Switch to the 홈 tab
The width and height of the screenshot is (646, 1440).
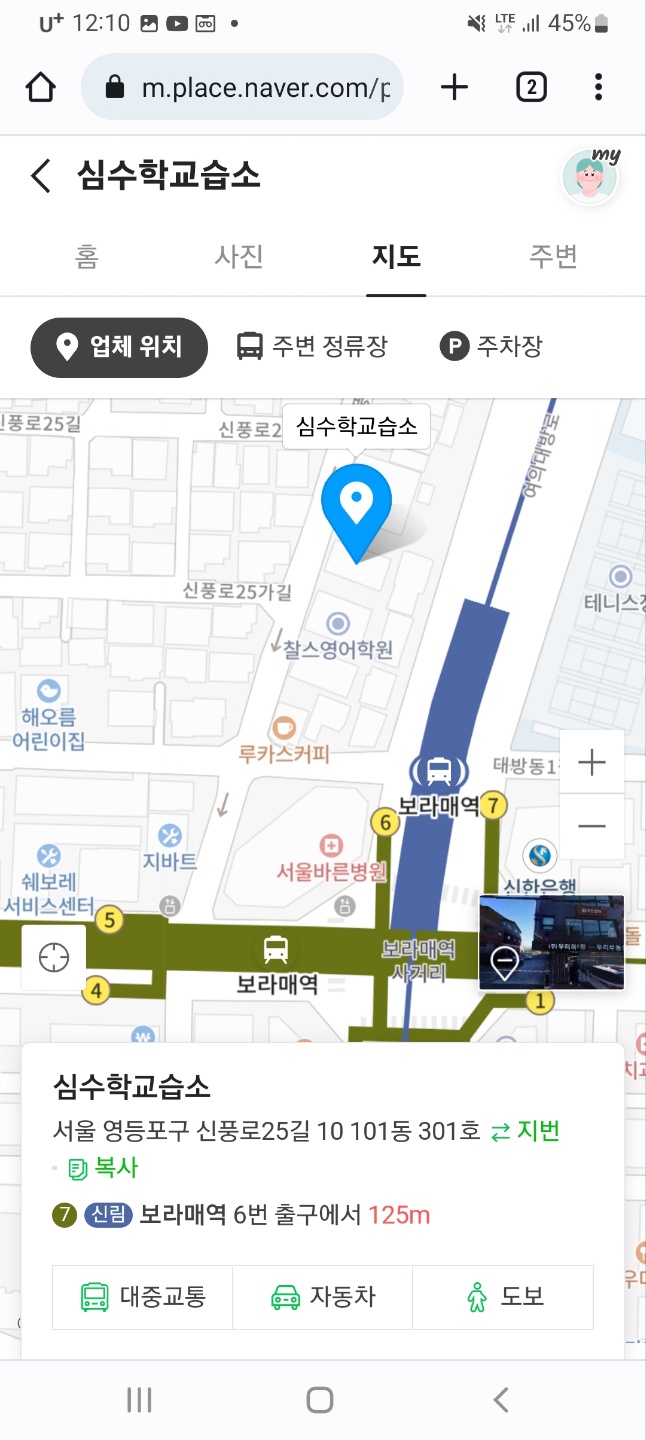click(86, 257)
